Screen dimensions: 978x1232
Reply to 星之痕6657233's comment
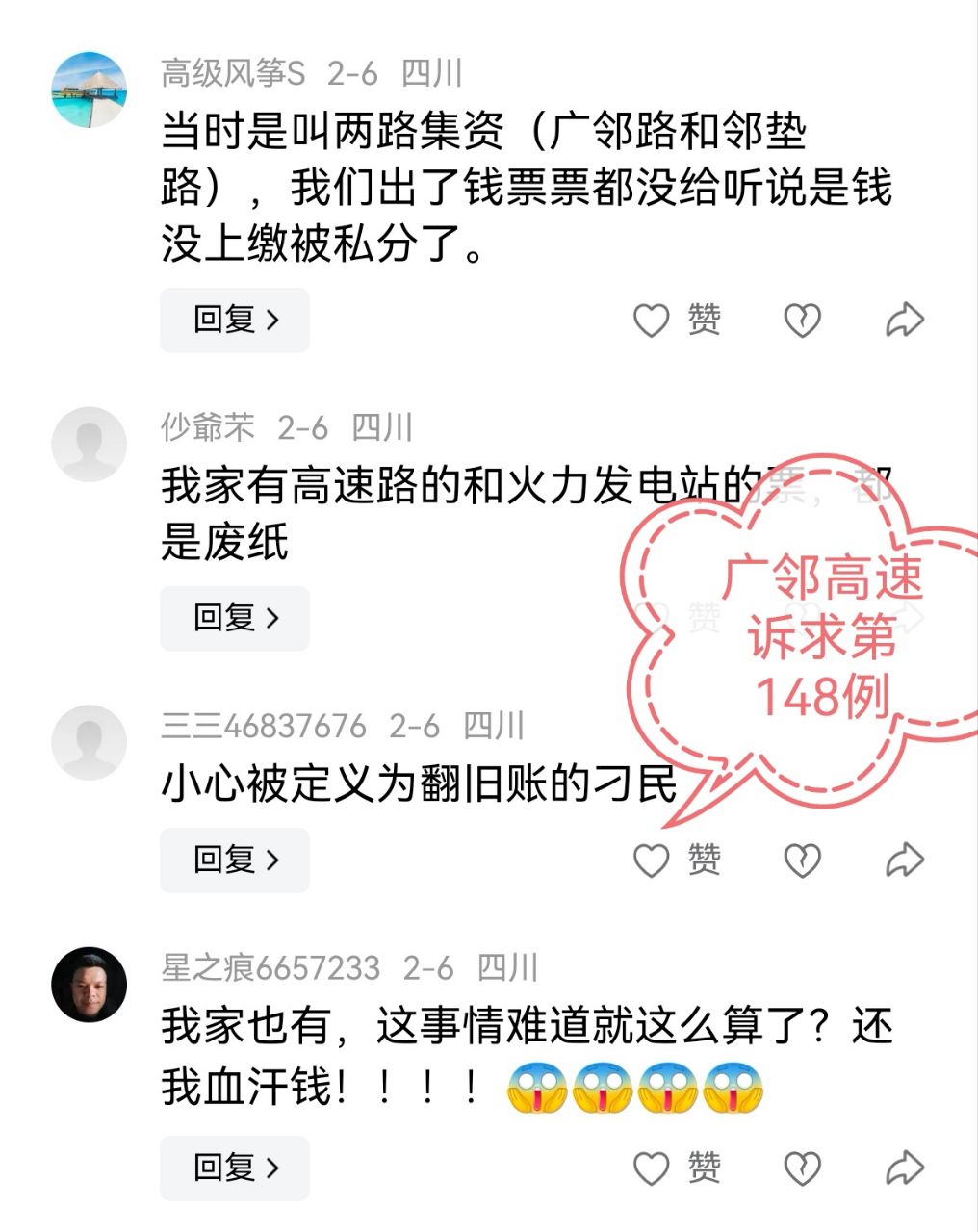pyautogui.click(x=235, y=1168)
